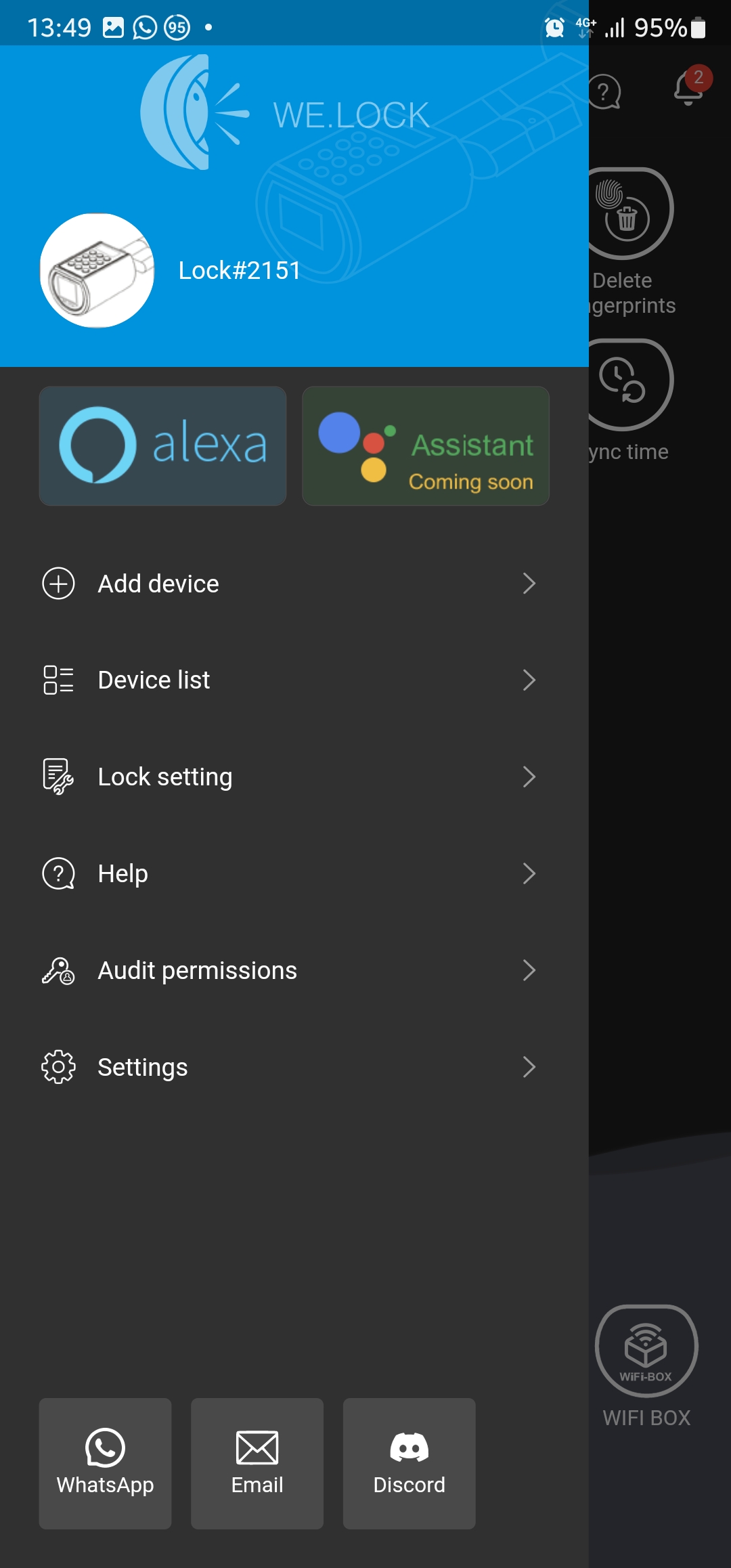This screenshot has width=731, height=1568.
Task: Join the Discord community
Action: click(x=409, y=1463)
